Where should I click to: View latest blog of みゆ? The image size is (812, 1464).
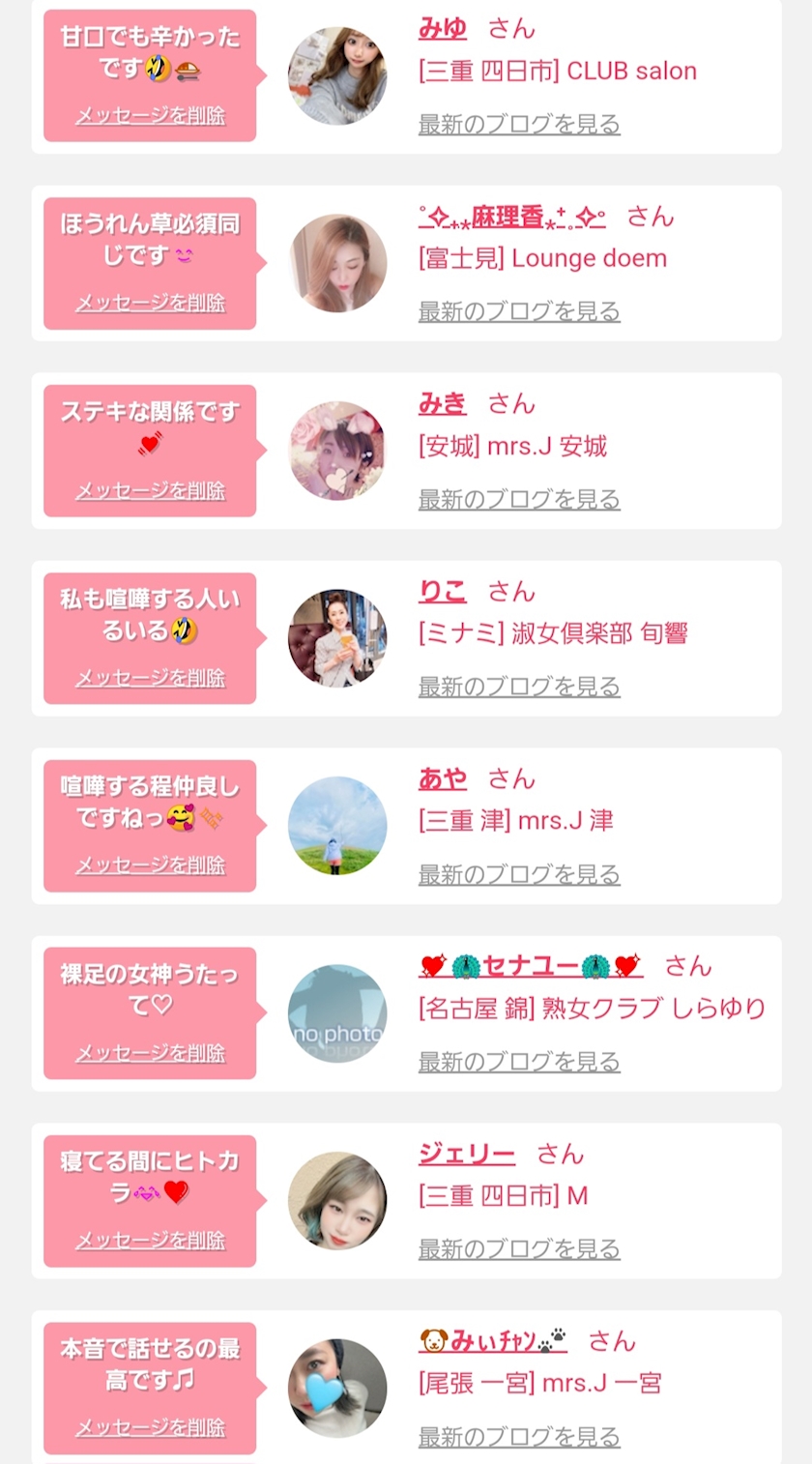point(519,124)
